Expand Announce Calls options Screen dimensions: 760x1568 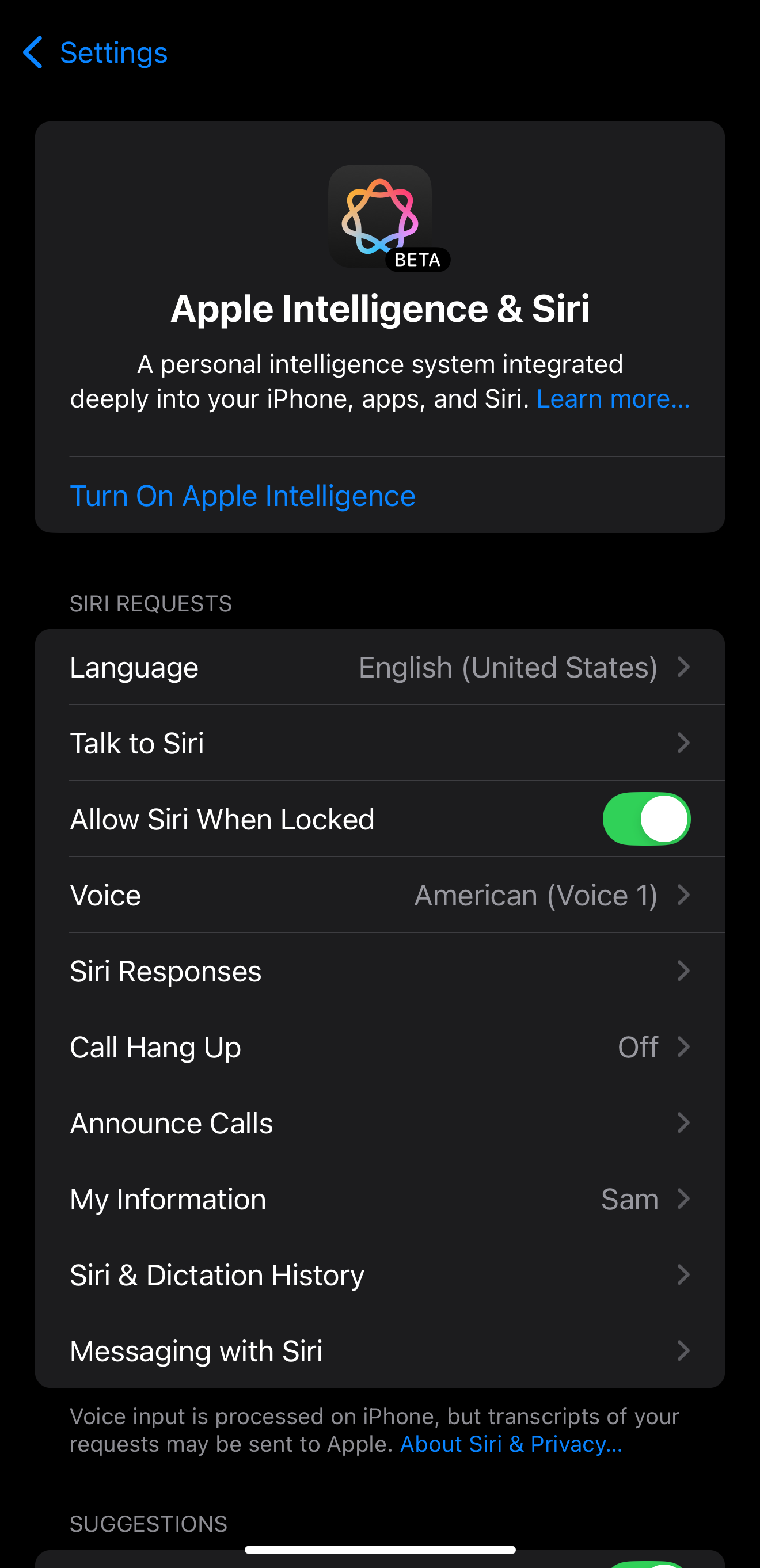pos(380,1123)
